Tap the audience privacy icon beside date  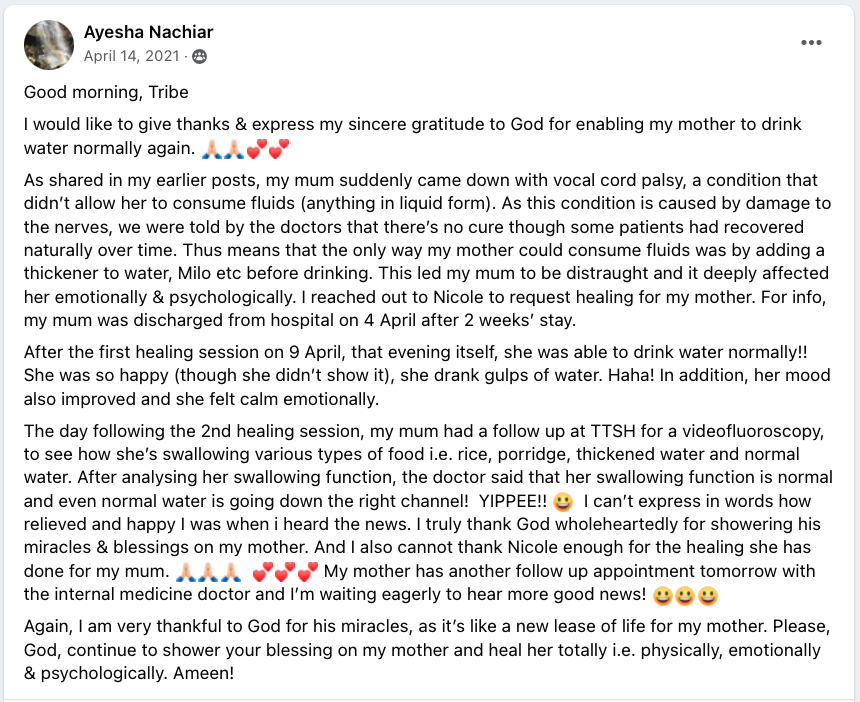(x=199, y=56)
